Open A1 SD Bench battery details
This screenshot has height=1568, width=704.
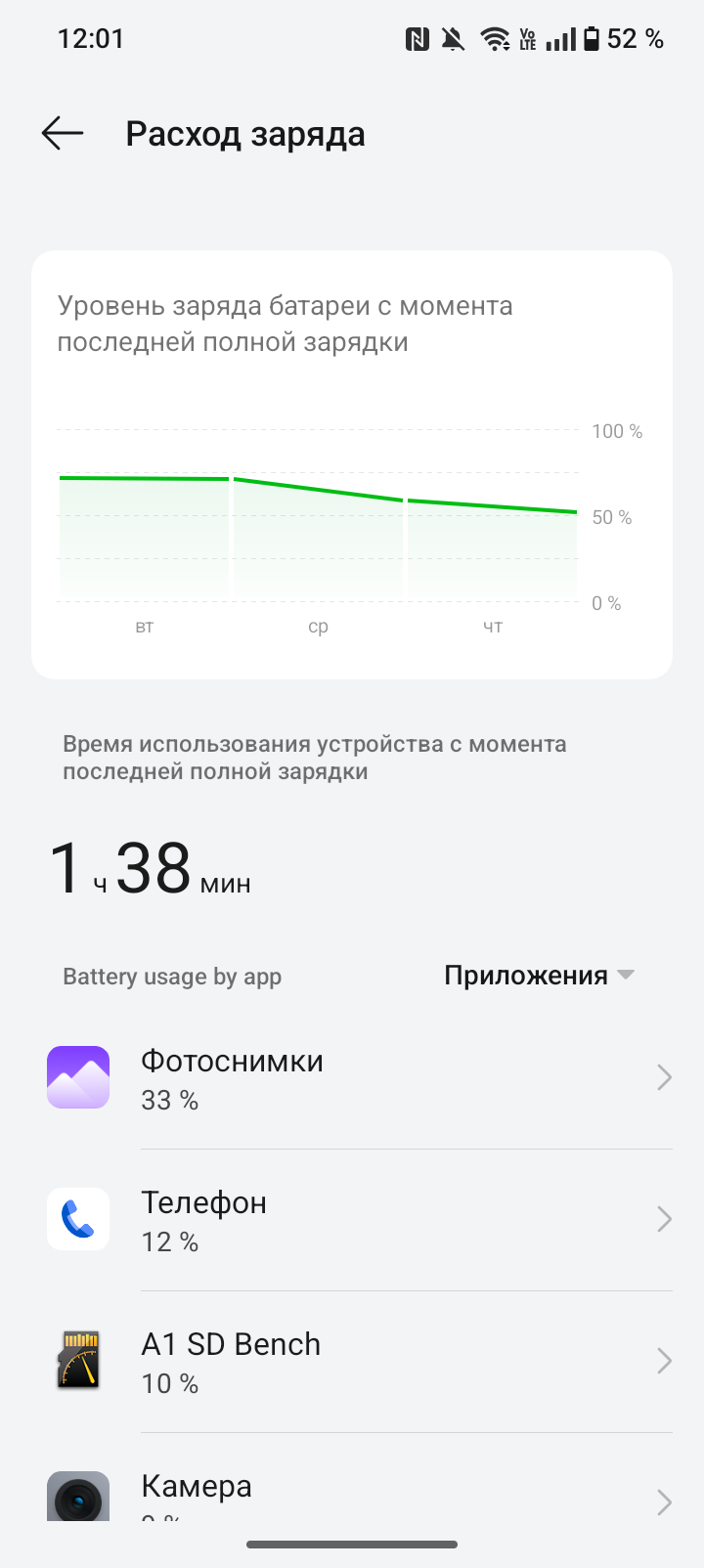(352, 1362)
